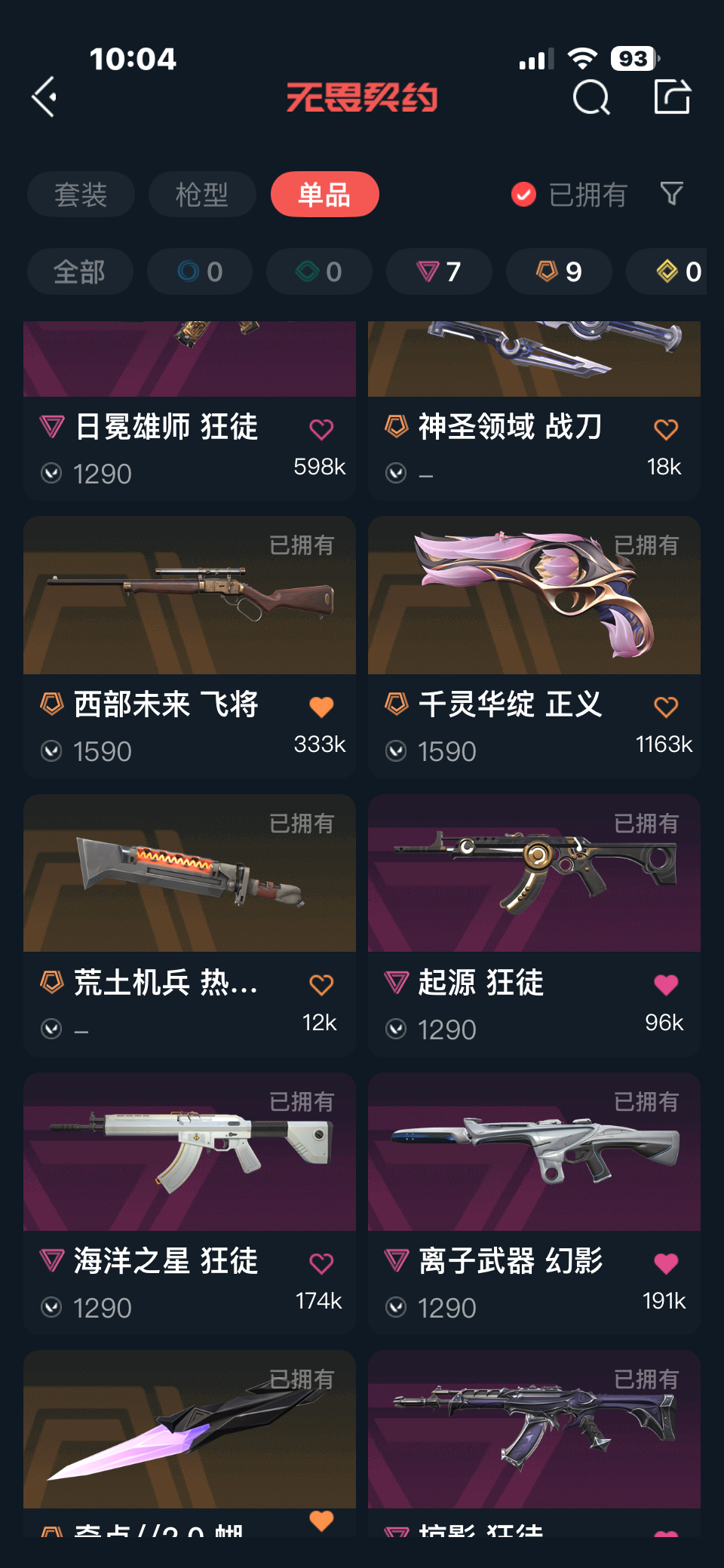724x1568 pixels.
Task: Like the 荒土机兵 skin
Action: click(321, 984)
